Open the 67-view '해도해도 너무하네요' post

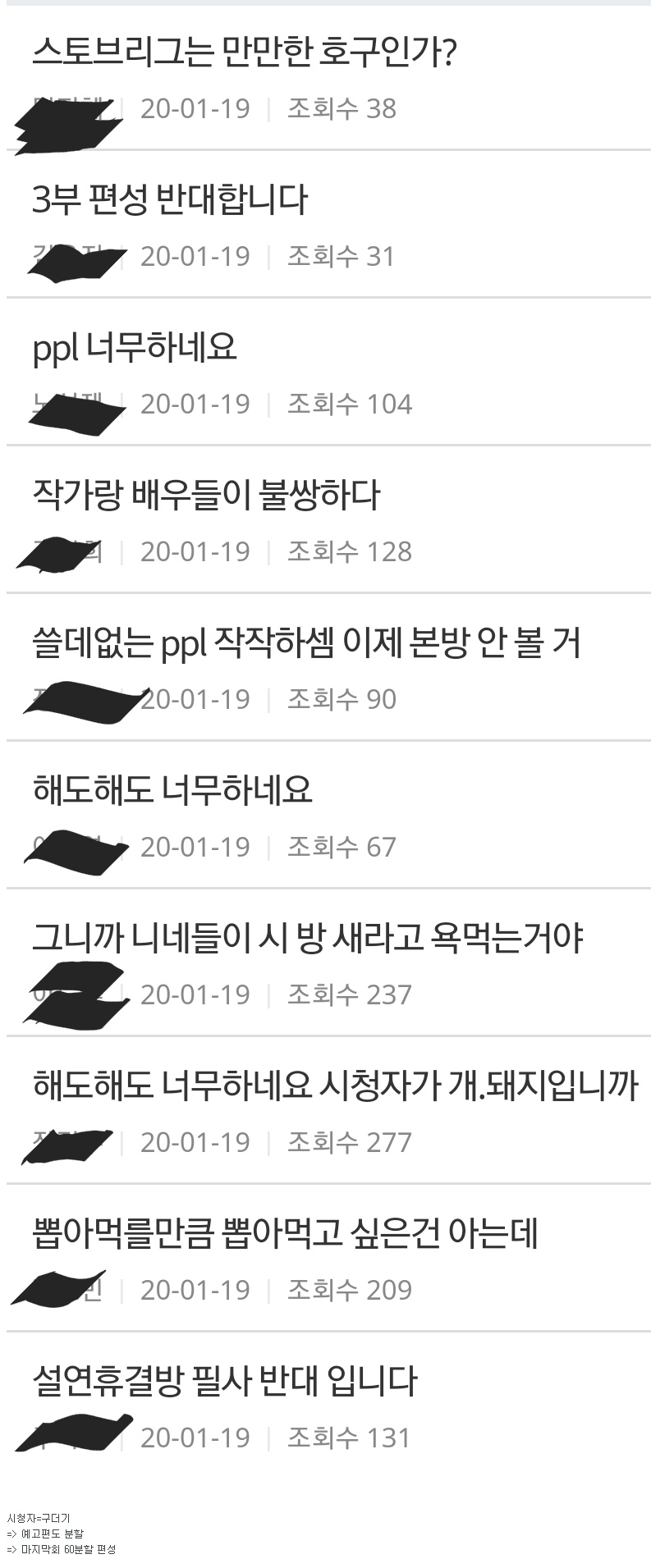point(172,791)
